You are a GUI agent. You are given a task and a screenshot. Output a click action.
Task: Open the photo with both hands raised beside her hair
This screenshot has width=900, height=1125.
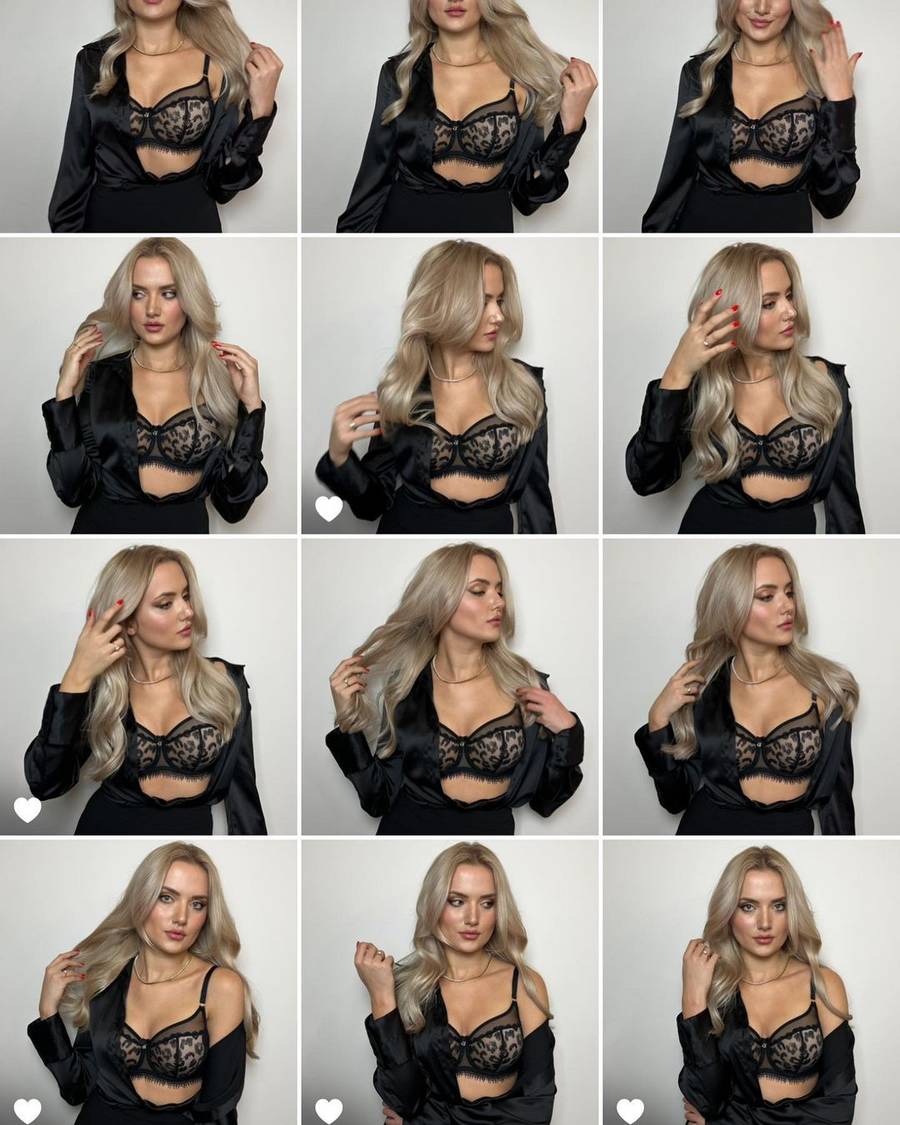[x=148, y=385]
